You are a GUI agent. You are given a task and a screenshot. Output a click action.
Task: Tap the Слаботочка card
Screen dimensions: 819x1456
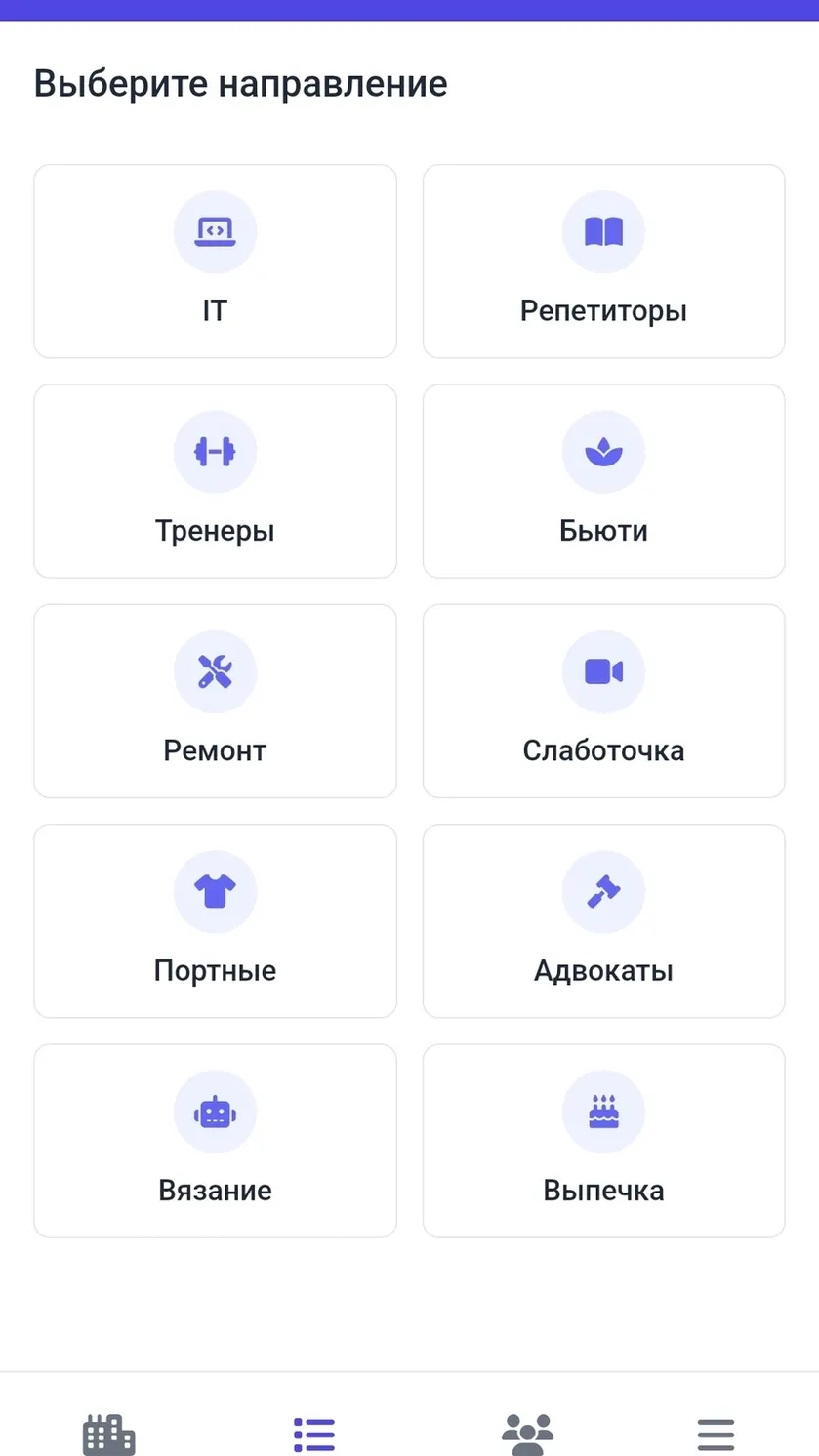pos(603,701)
